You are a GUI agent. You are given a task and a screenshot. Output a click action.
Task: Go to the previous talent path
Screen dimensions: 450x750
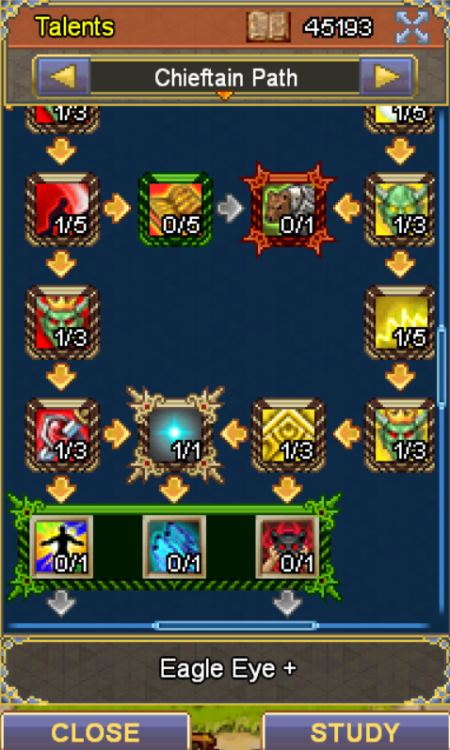coord(62,77)
